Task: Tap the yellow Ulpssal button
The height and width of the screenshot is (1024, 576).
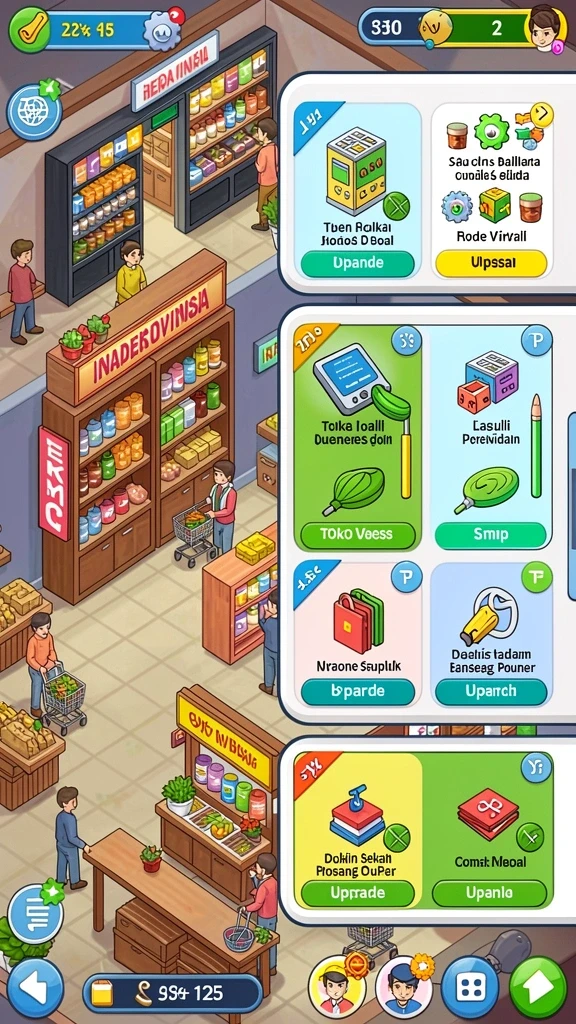Action: click(491, 263)
